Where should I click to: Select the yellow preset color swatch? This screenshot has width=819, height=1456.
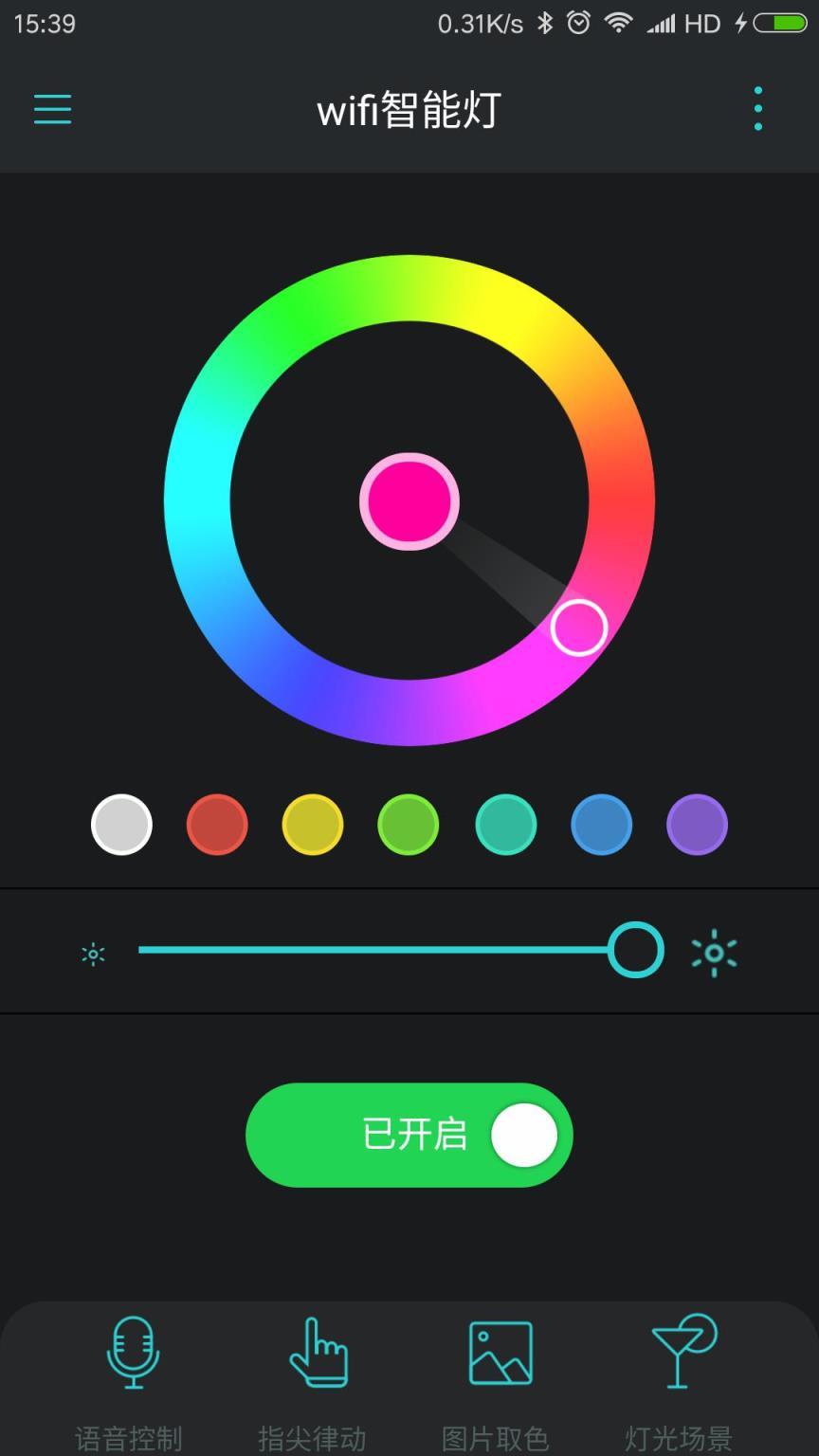point(312,825)
